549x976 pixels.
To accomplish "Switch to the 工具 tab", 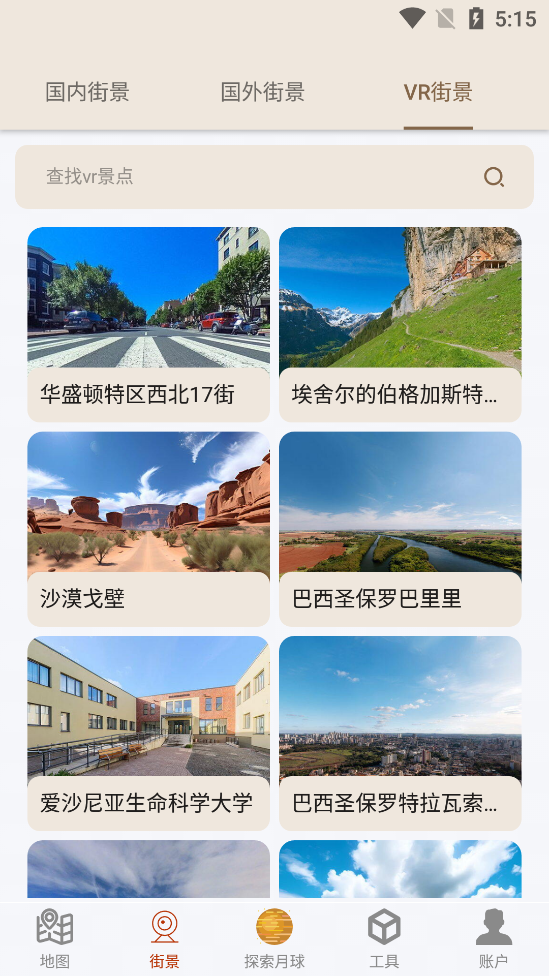I will point(384,939).
